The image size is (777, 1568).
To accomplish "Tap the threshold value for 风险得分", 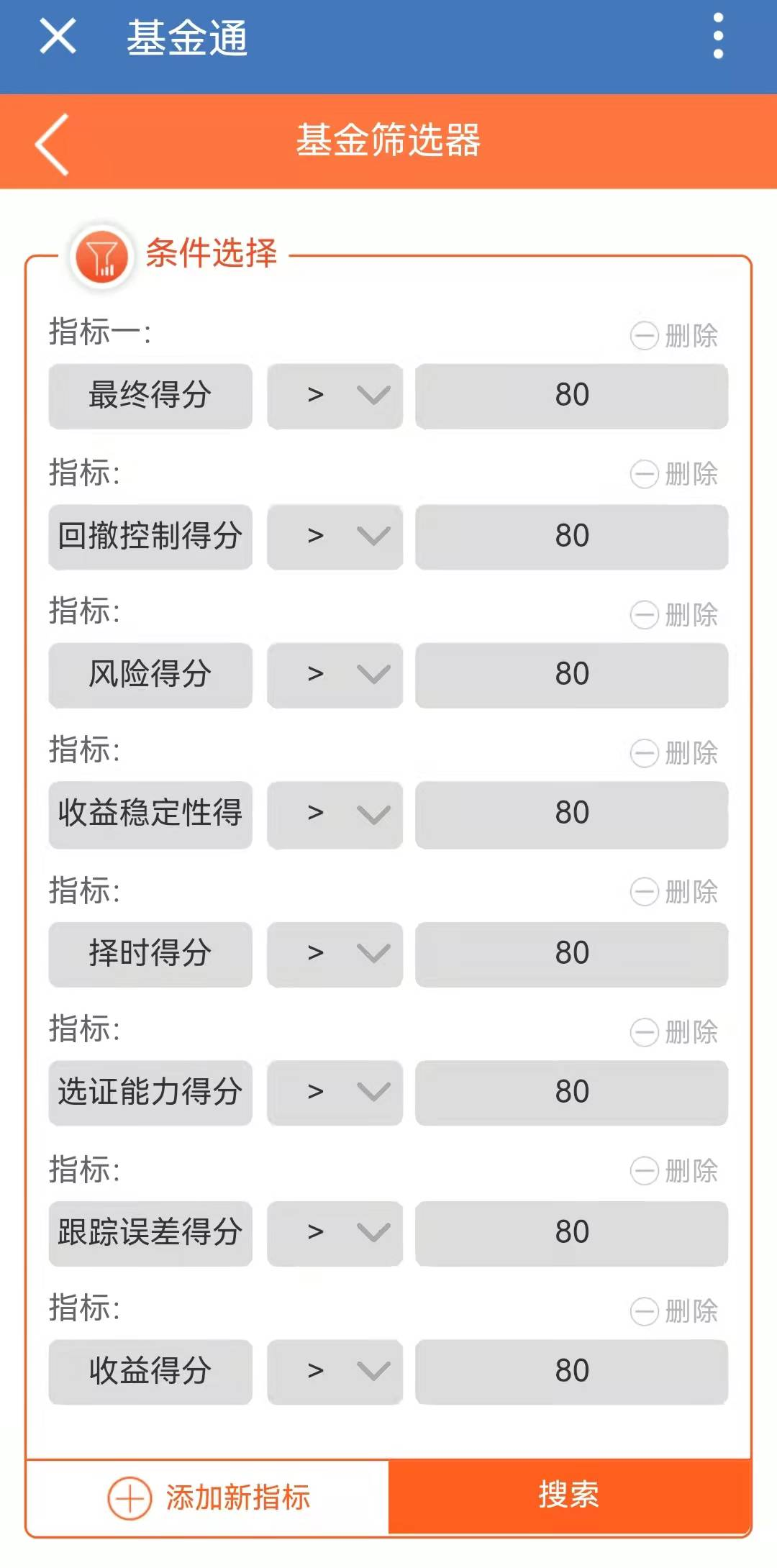I will (571, 675).
